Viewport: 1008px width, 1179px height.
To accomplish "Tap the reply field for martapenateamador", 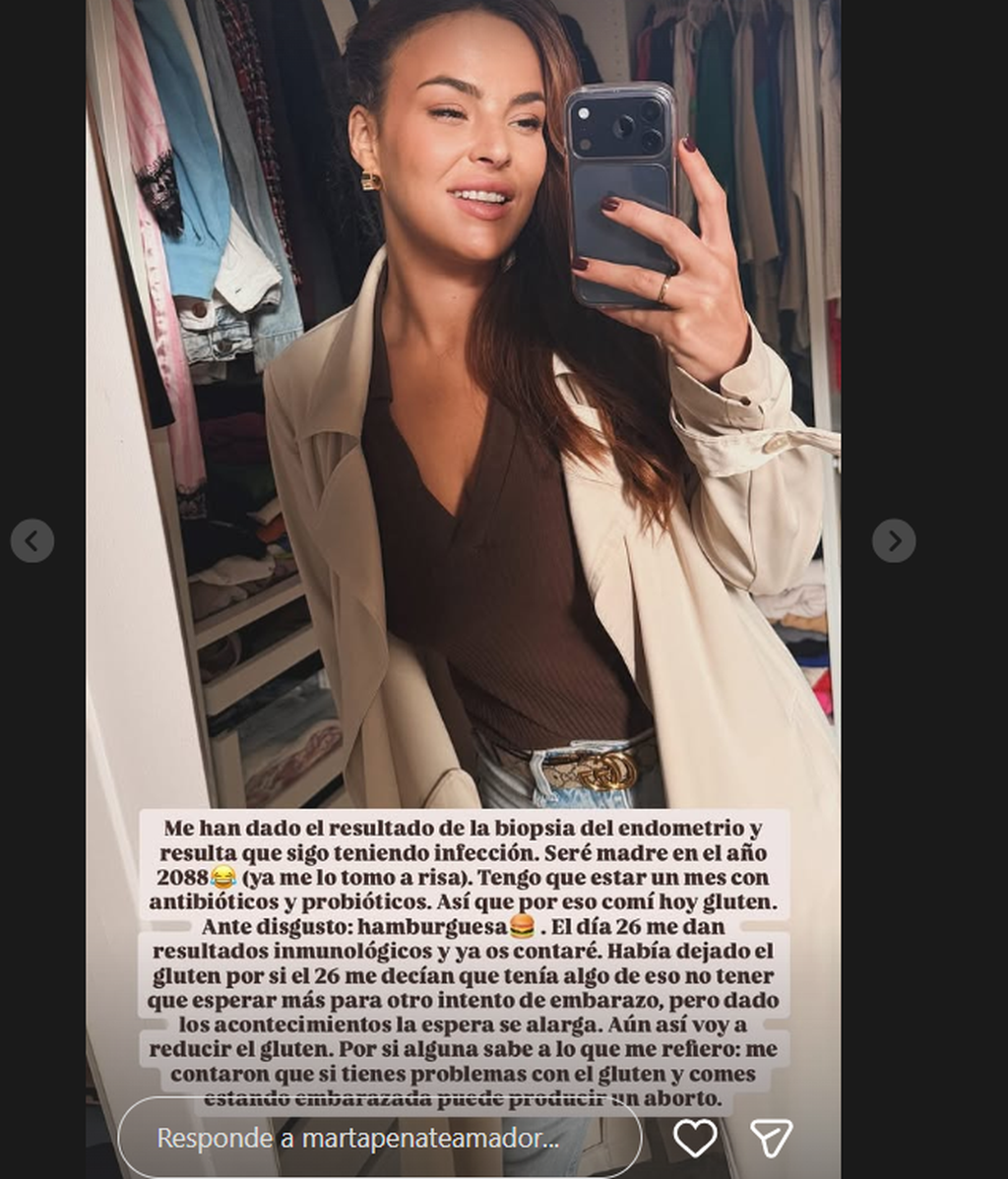I will (x=379, y=1139).
